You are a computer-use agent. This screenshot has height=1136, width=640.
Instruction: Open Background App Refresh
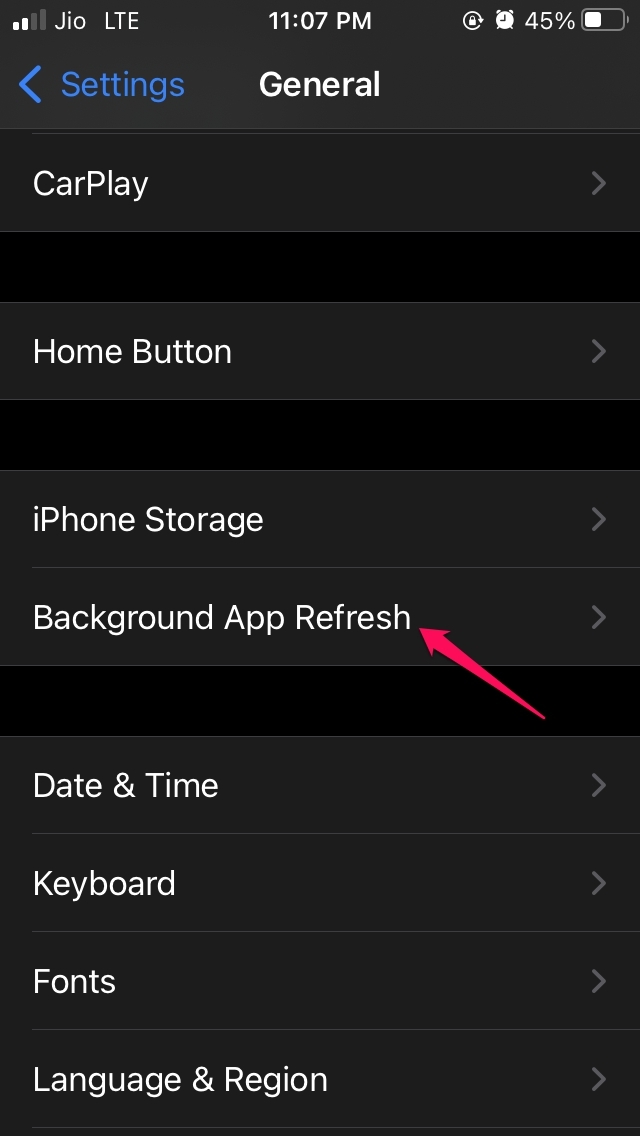point(320,618)
